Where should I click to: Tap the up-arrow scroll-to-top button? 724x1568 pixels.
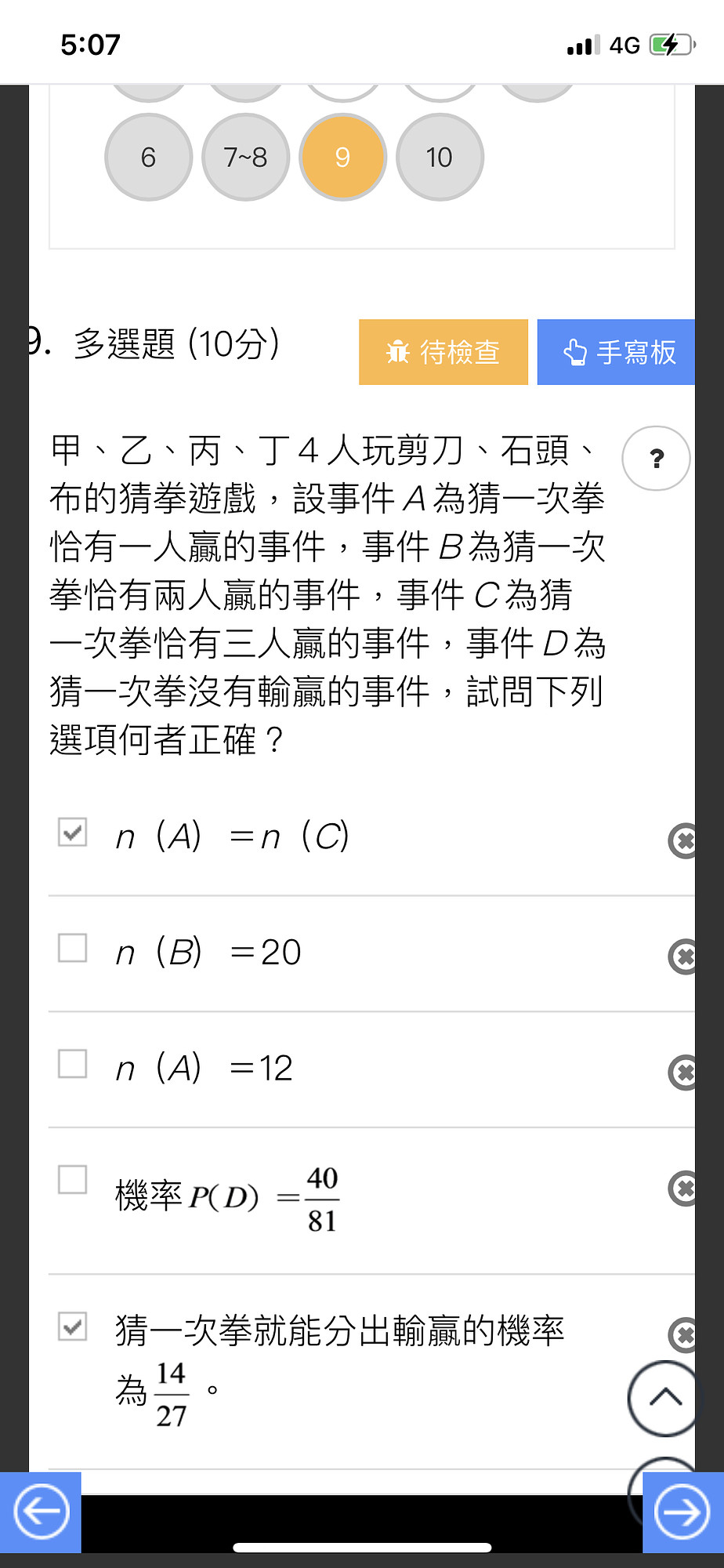(x=663, y=1399)
